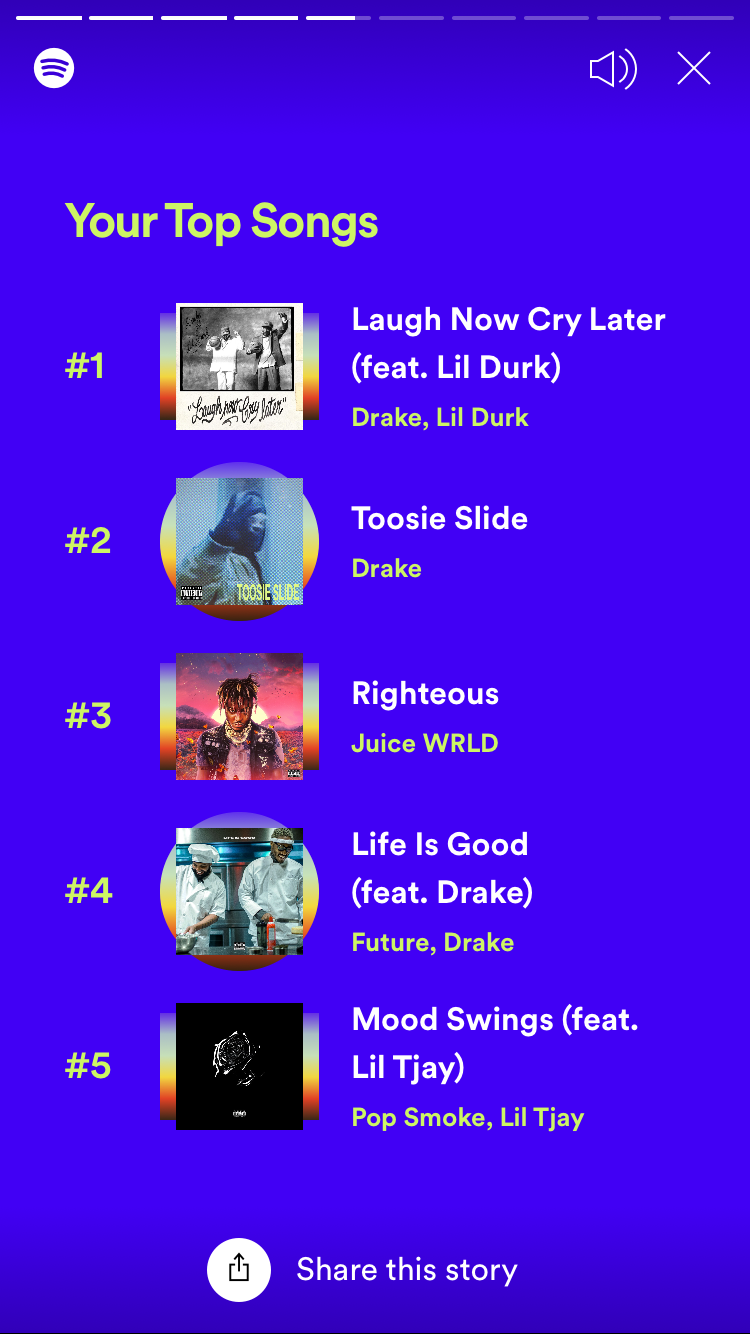750x1334 pixels.
Task: Share this story
Action: point(239,1269)
